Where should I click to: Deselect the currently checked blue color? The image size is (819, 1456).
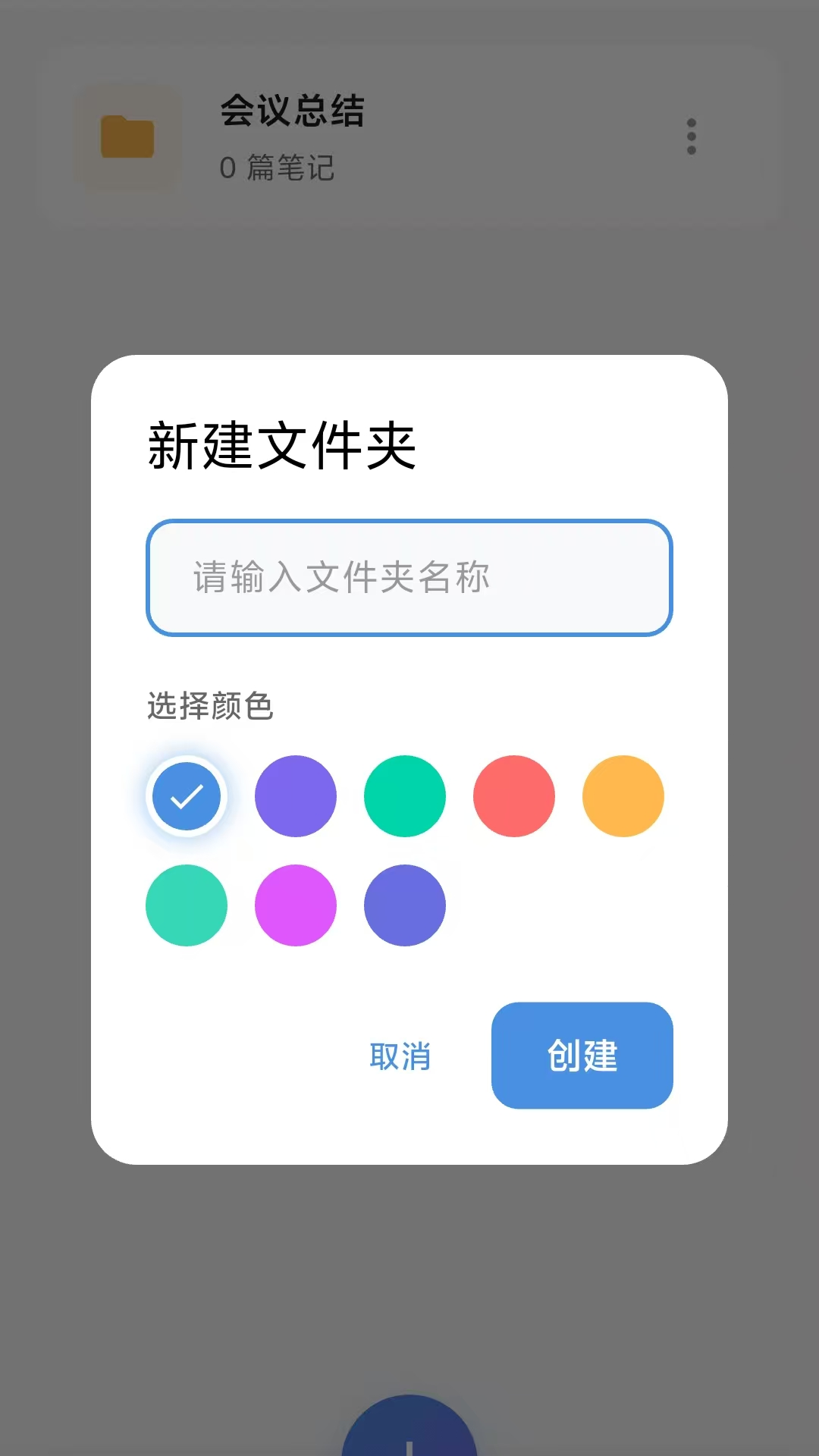[186, 795]
